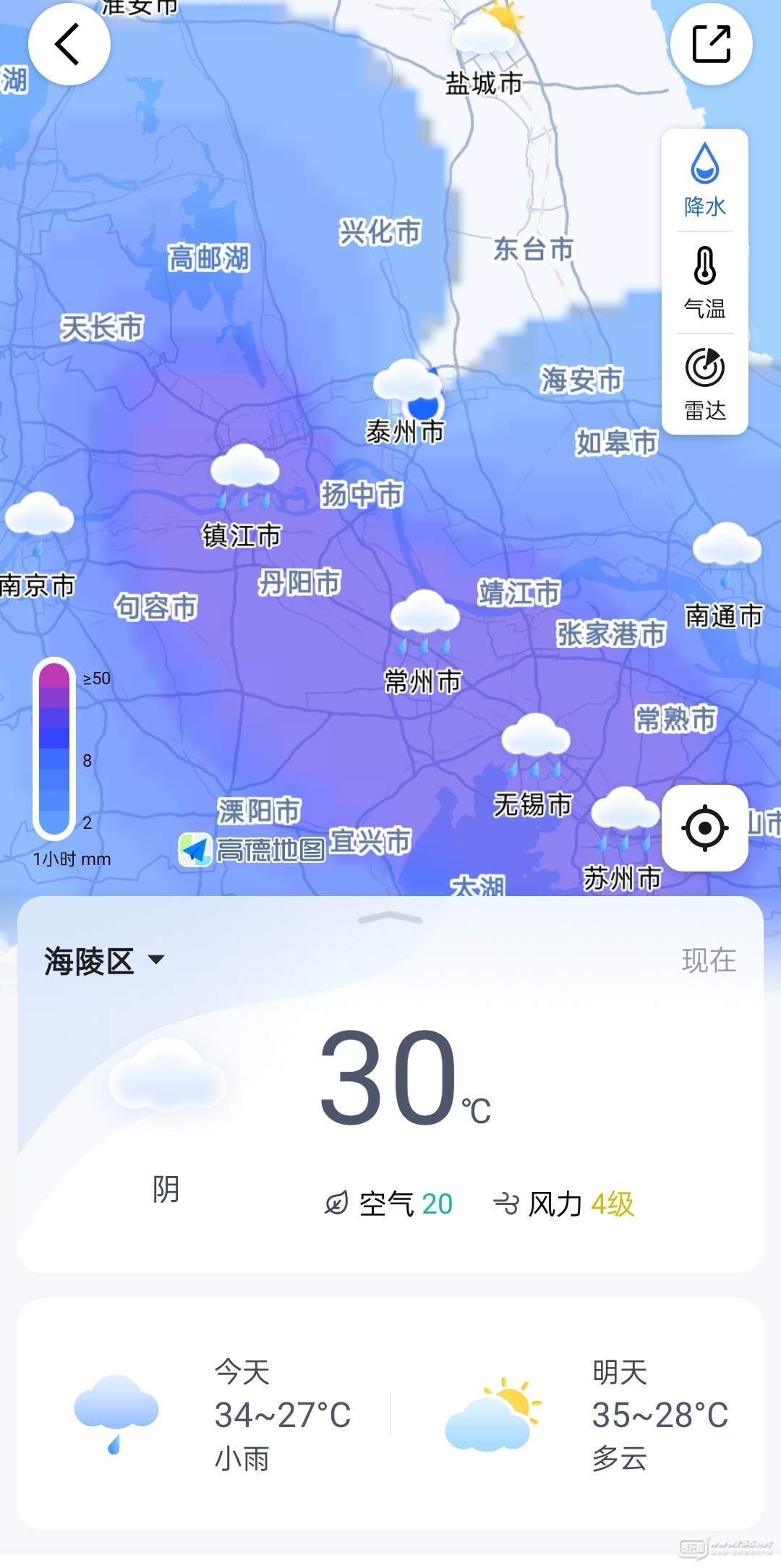Viewport: 781px width, 1568px height.
Task: Select the 降水 precipitation layer
Action: (x=704, y=180)
